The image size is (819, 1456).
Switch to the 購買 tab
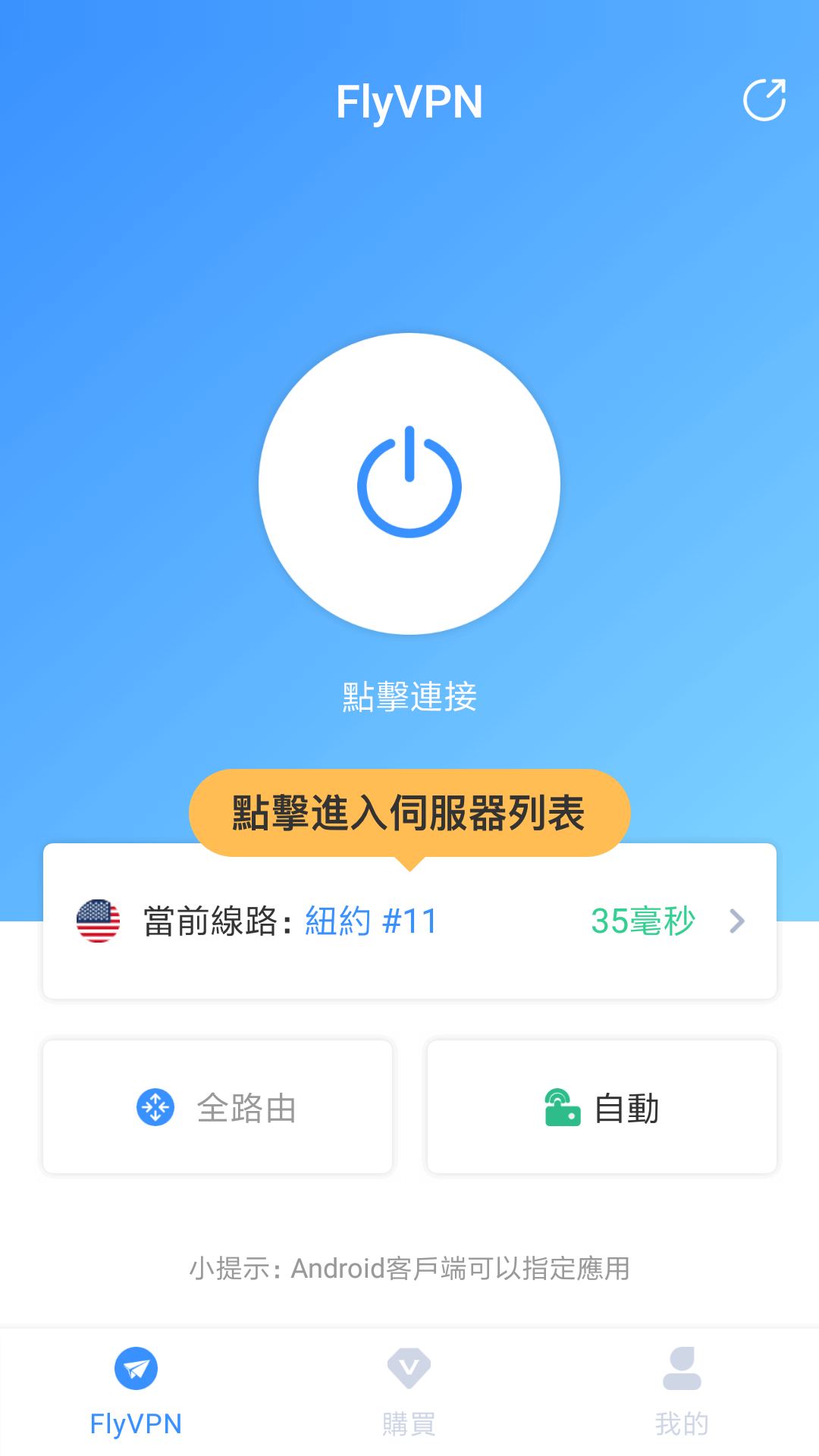point(409,1392)
